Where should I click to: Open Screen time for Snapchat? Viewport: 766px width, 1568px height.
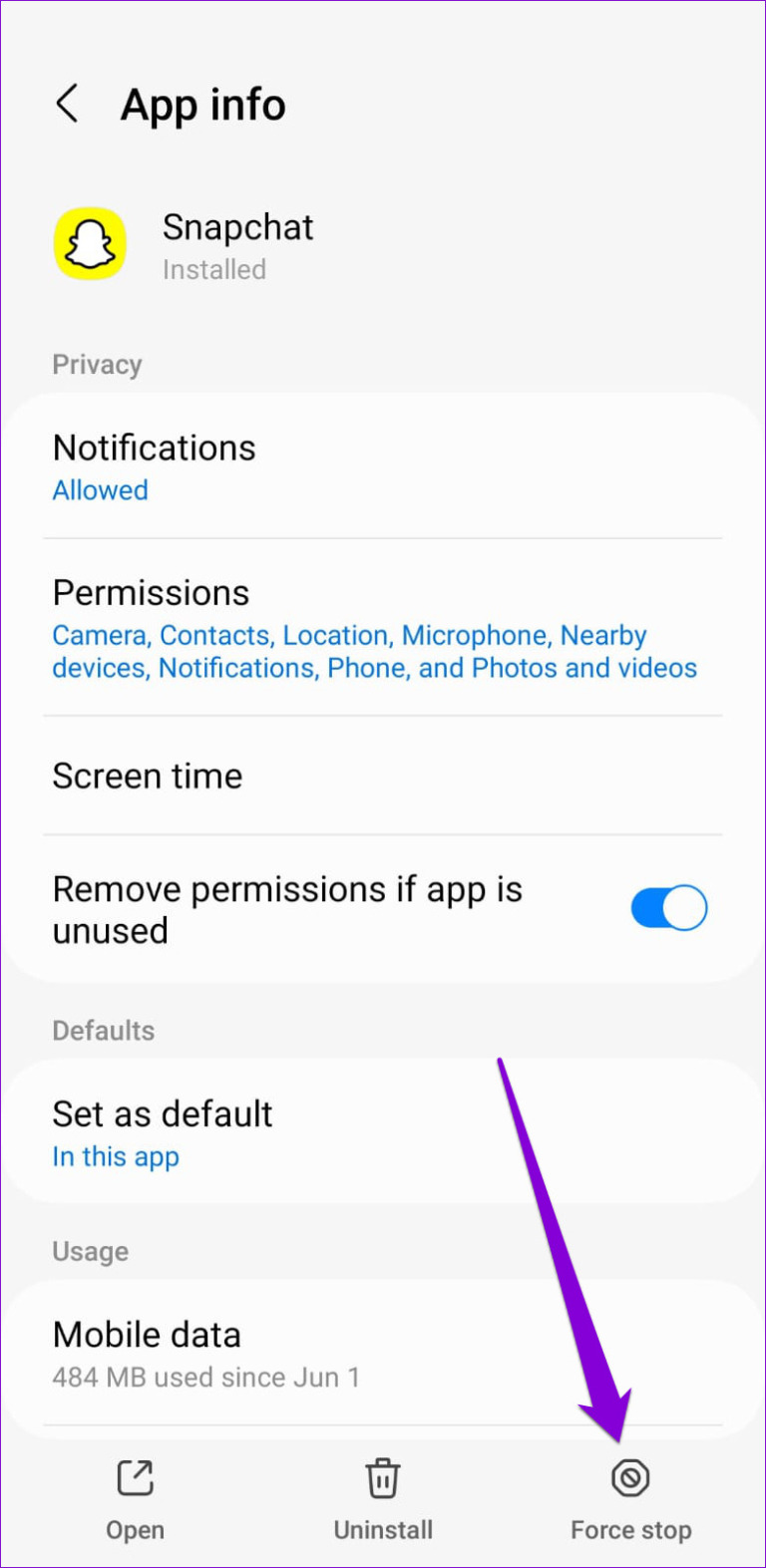coord(147,776)
